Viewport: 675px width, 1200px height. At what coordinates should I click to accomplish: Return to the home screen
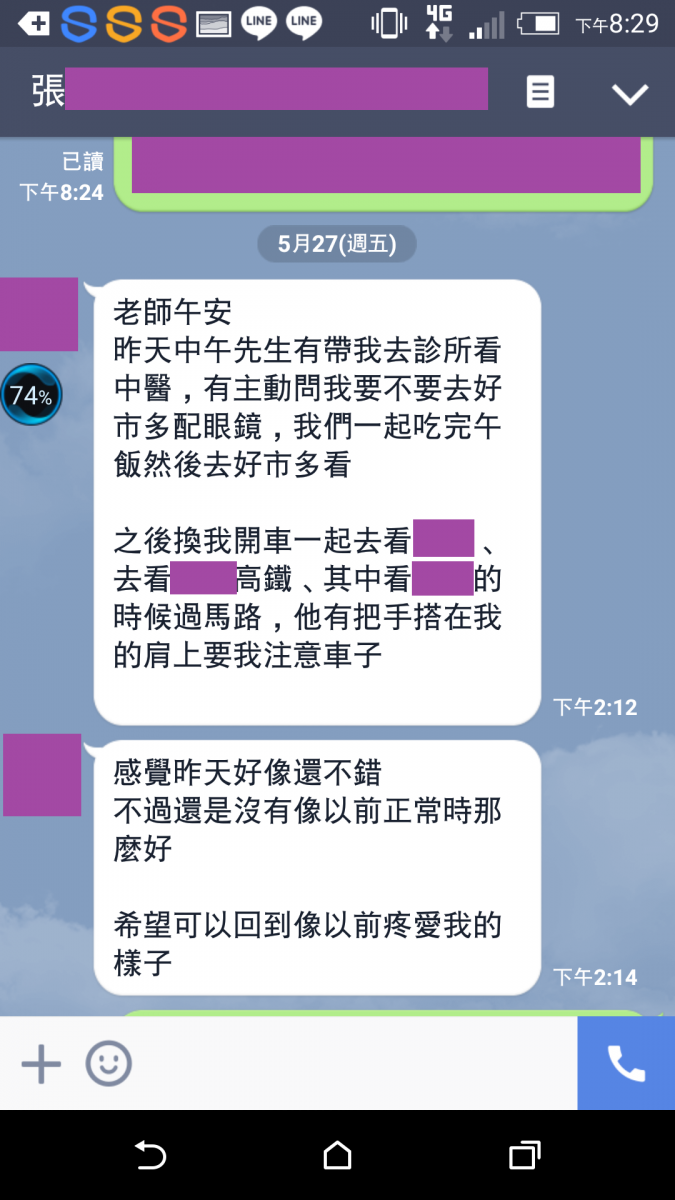(337, 1156)
